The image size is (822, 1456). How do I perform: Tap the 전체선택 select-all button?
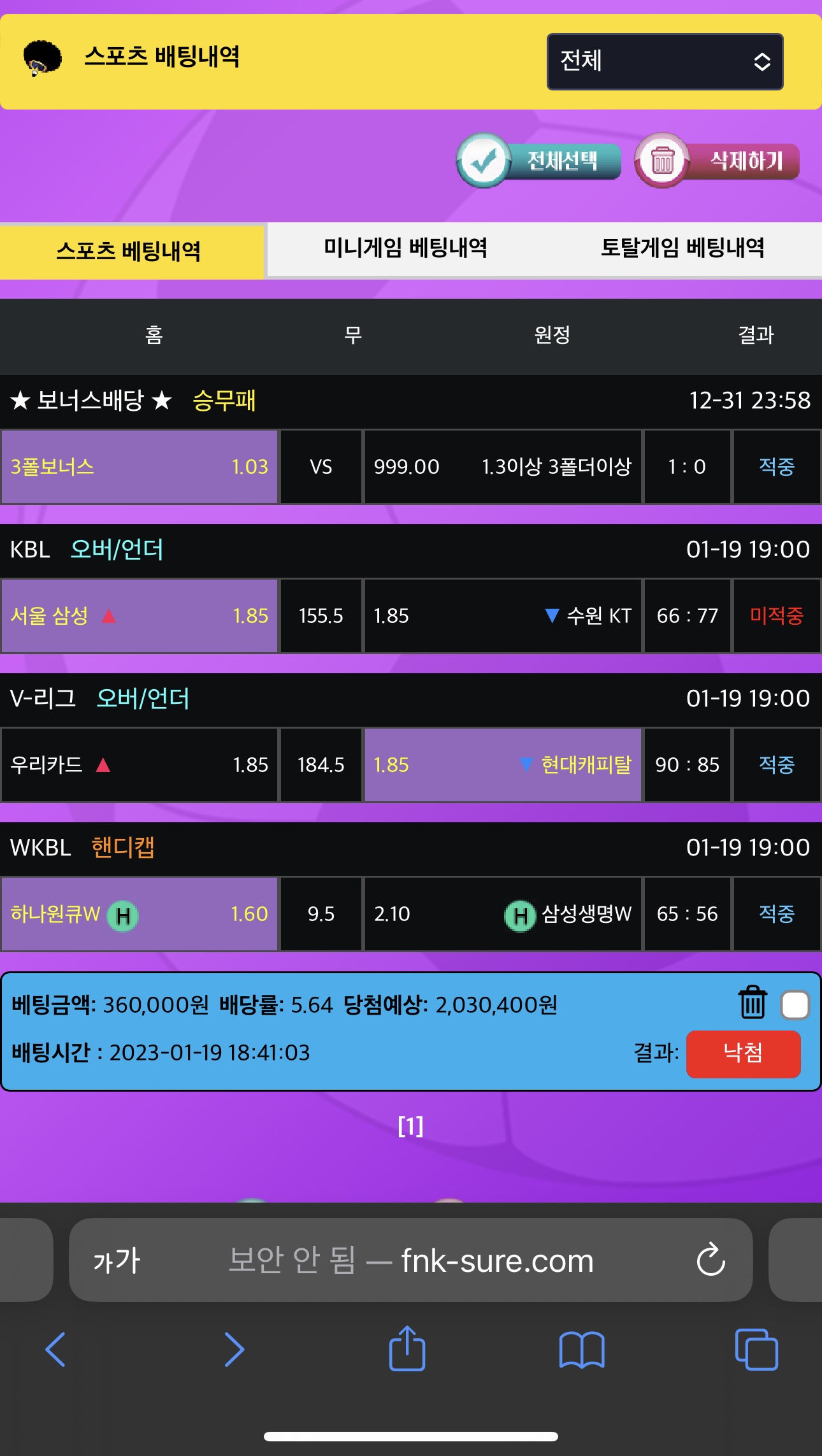[539, 161]
